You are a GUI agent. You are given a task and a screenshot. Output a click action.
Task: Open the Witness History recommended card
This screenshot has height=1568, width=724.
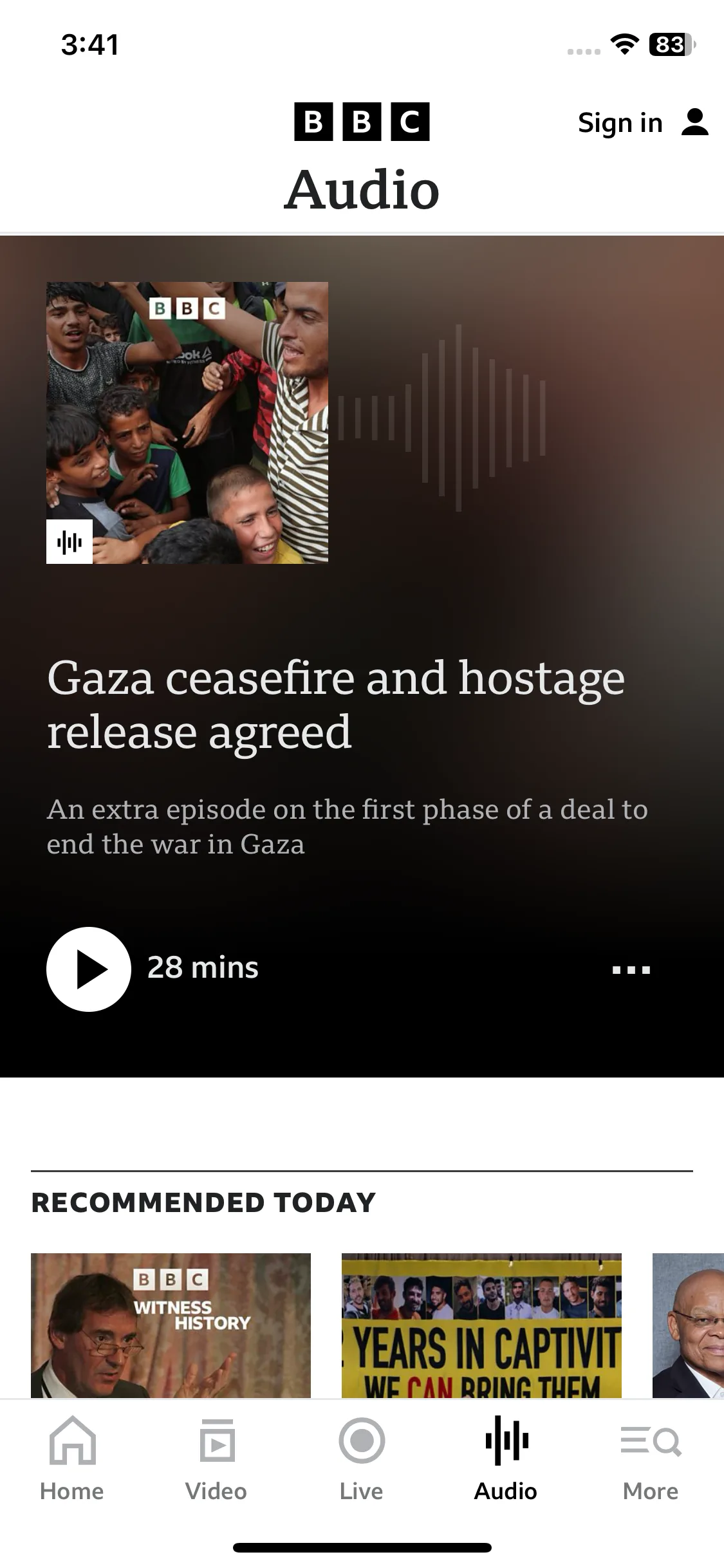coord(171,1325)
